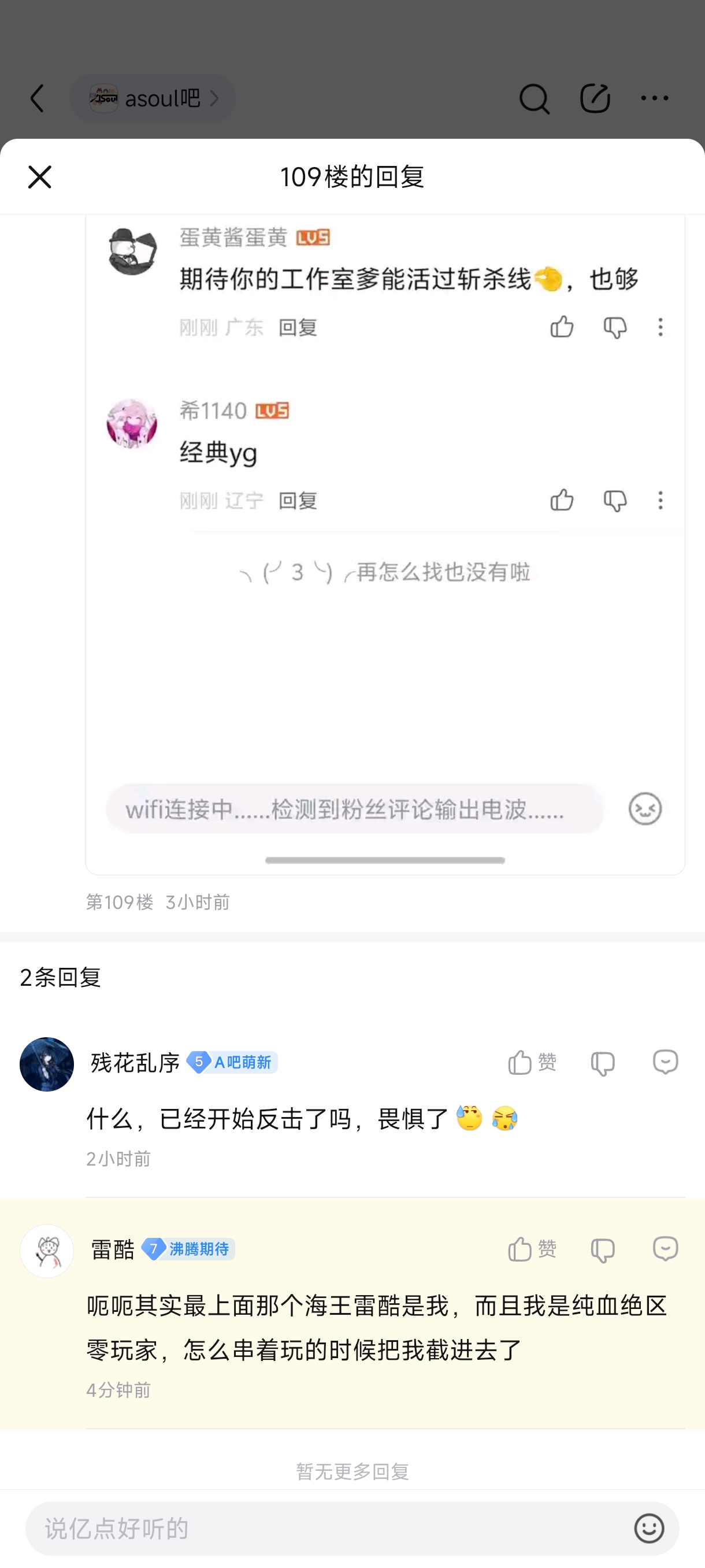Screen dimensions: 705x1568
Task: View 雷酷's profile avatar
Action: (47, 1251)
